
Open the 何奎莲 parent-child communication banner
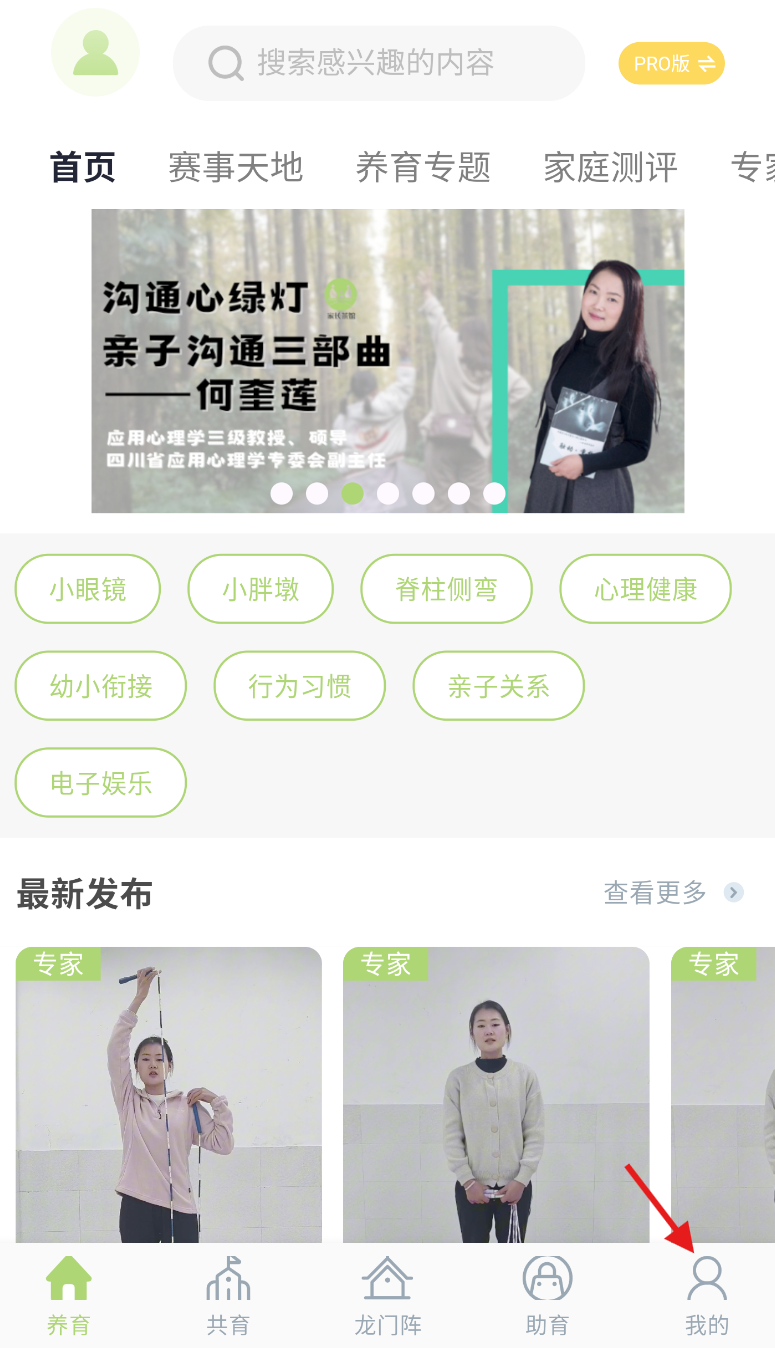[x=388, y=360]
